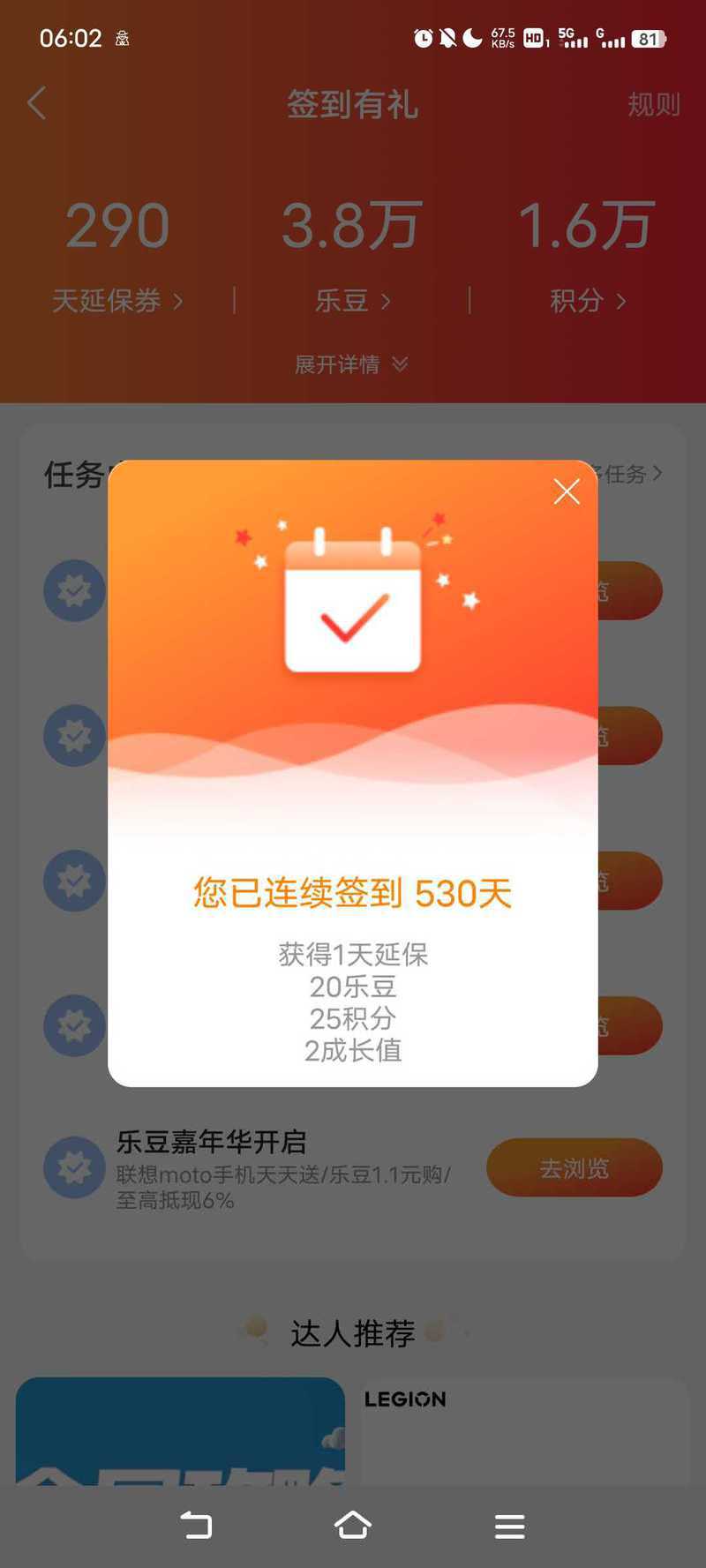Screen dimensions: 706x1568
Task: Open the 规则 rules link
Action: [654, 104]
